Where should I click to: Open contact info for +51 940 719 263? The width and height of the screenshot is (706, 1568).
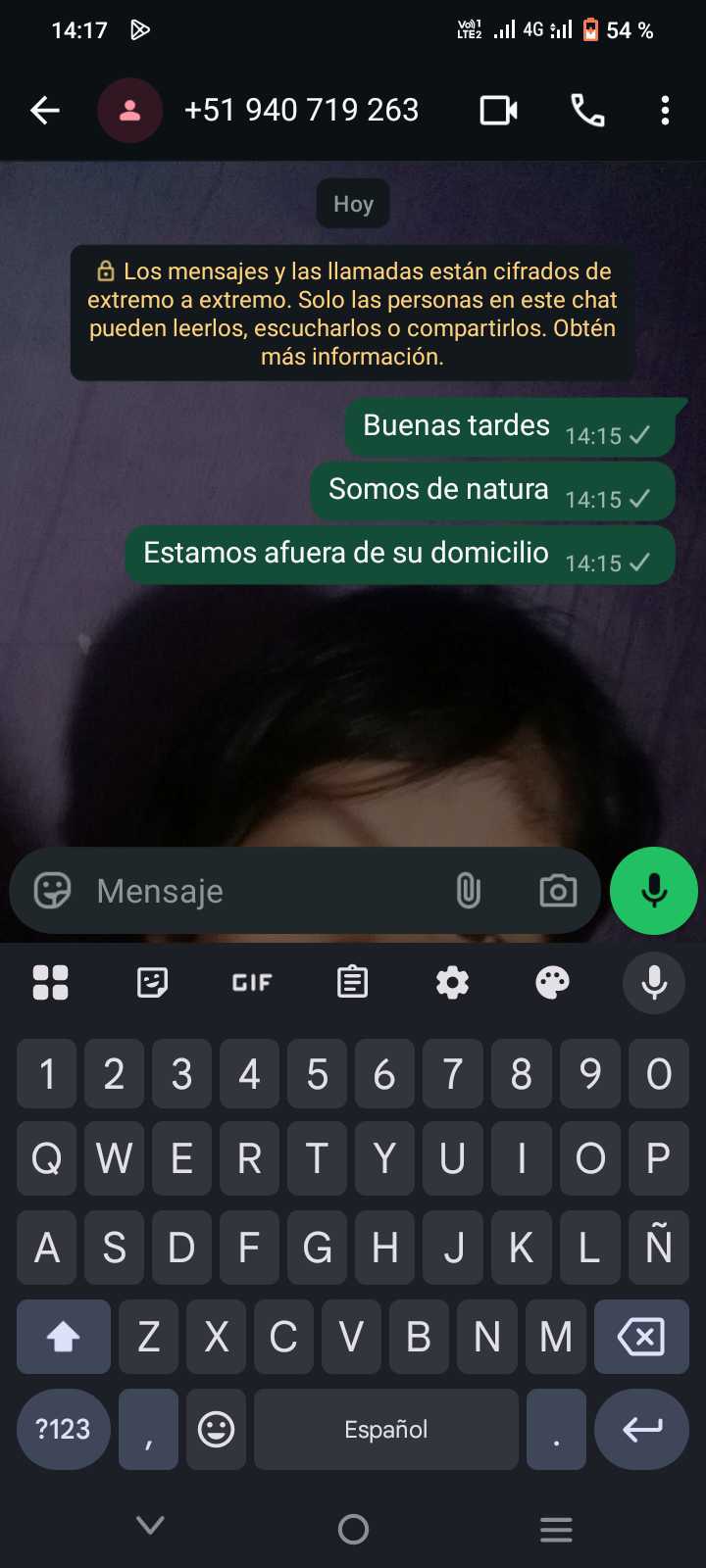[x=301, y=111]
